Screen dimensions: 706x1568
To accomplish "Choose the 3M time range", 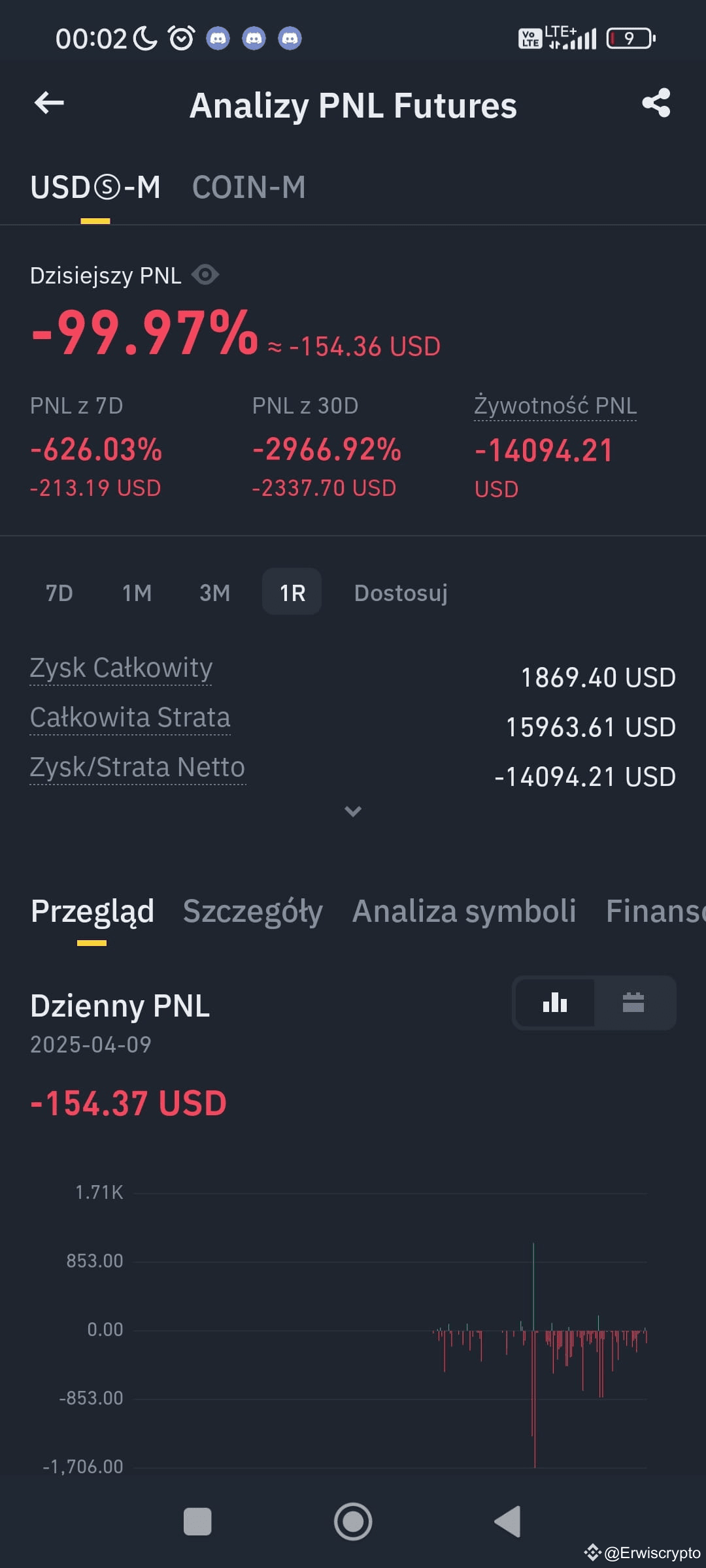I will click(214, 593).
